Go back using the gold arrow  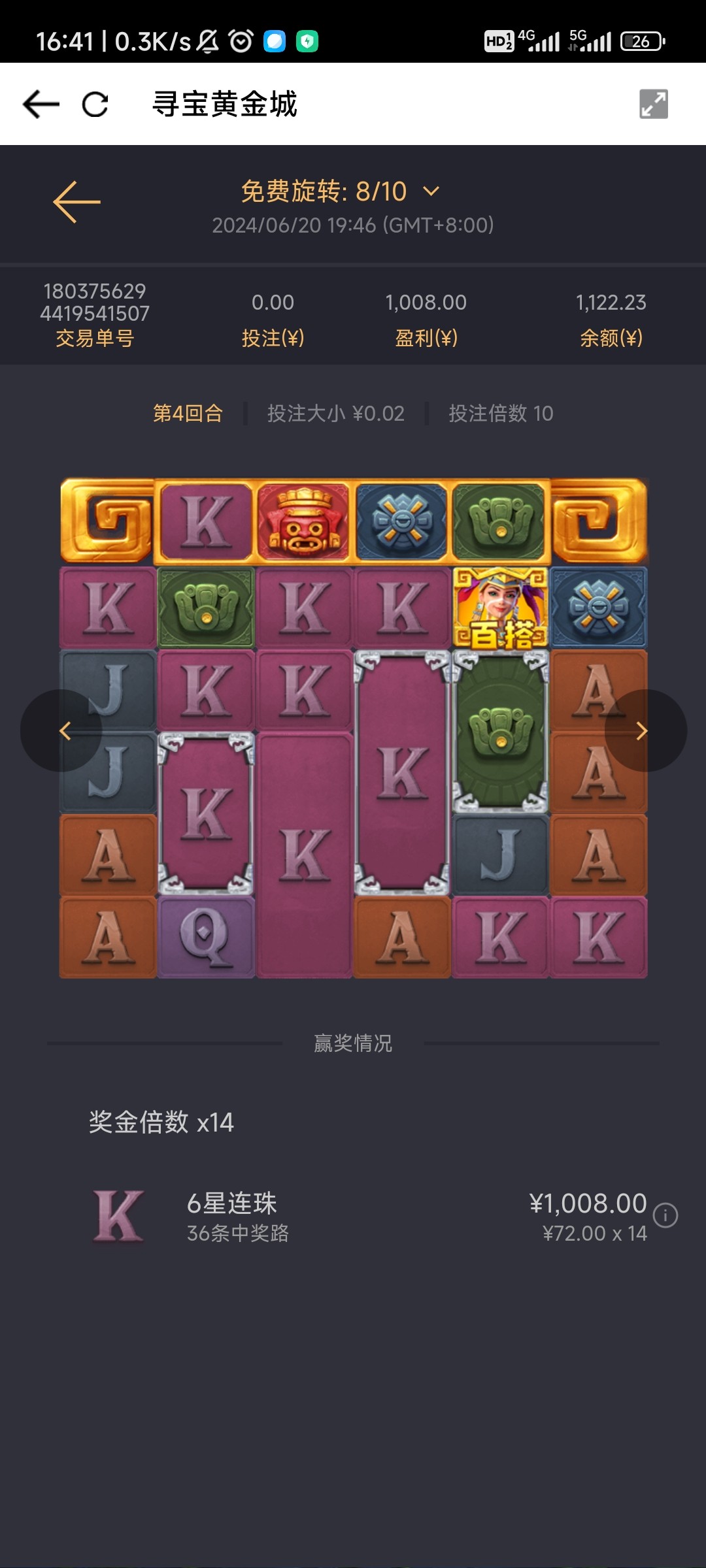click(x=76, y=202)
